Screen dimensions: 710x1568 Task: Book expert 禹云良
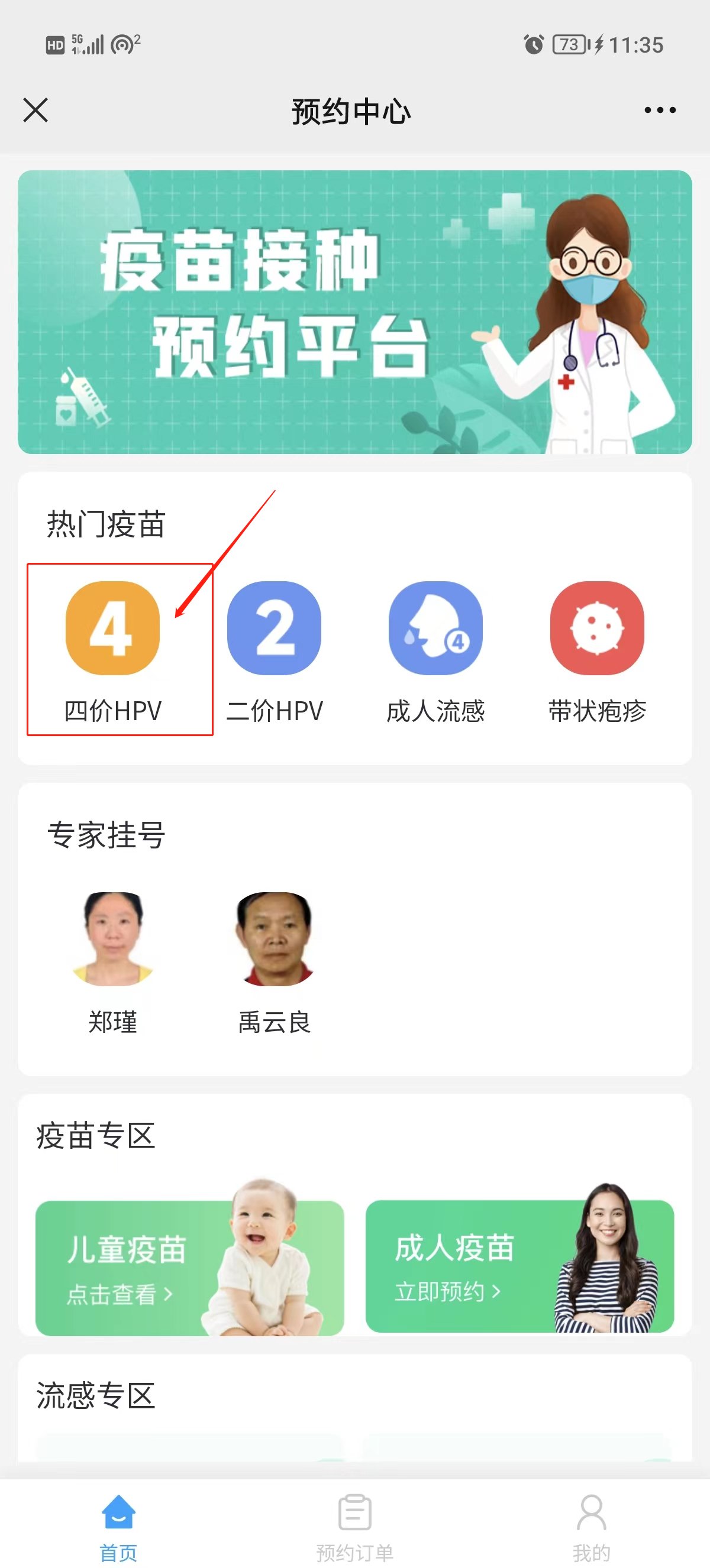pyautogui.click(x=274, y=962)
